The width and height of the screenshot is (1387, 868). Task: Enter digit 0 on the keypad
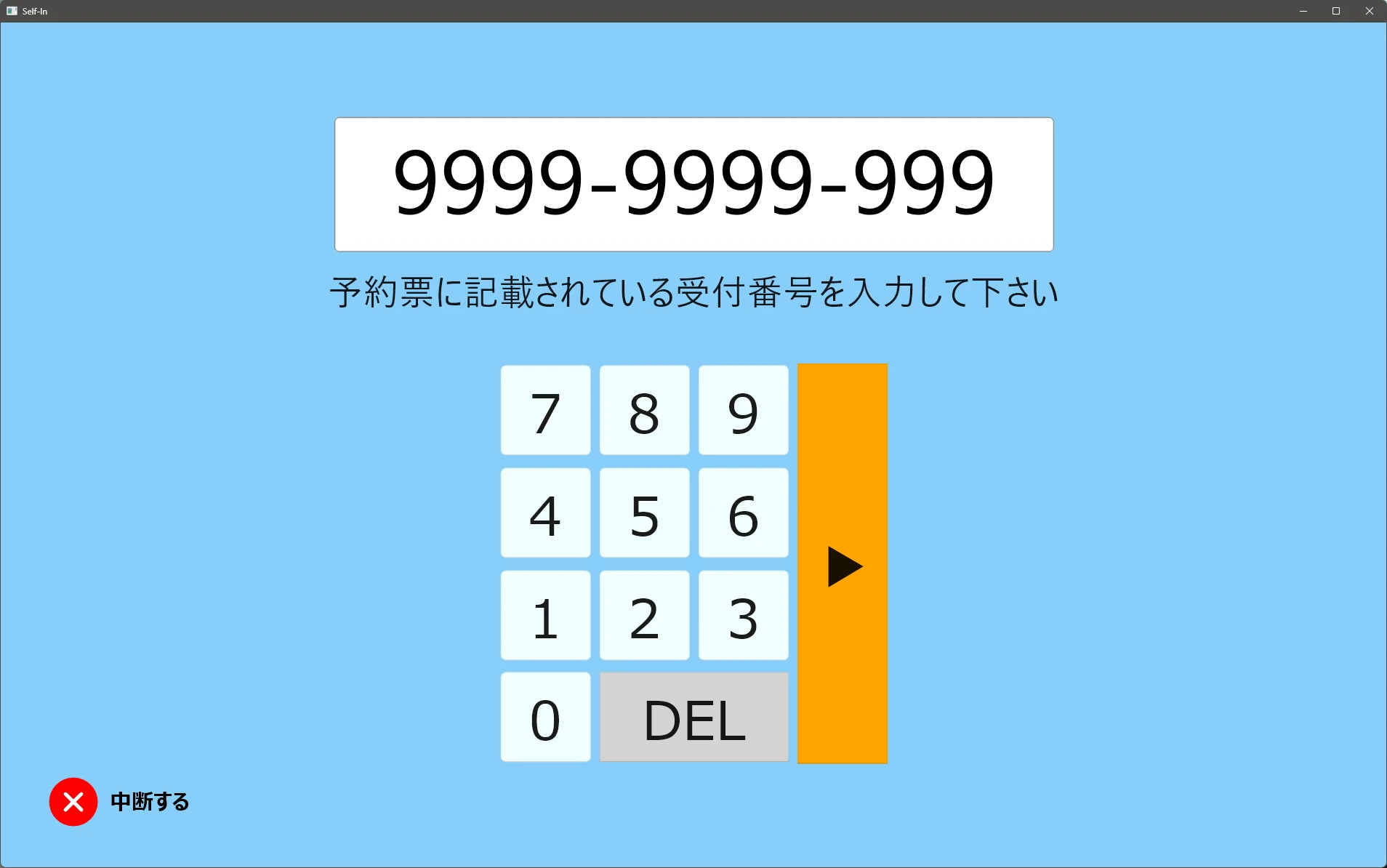point(545,718)
